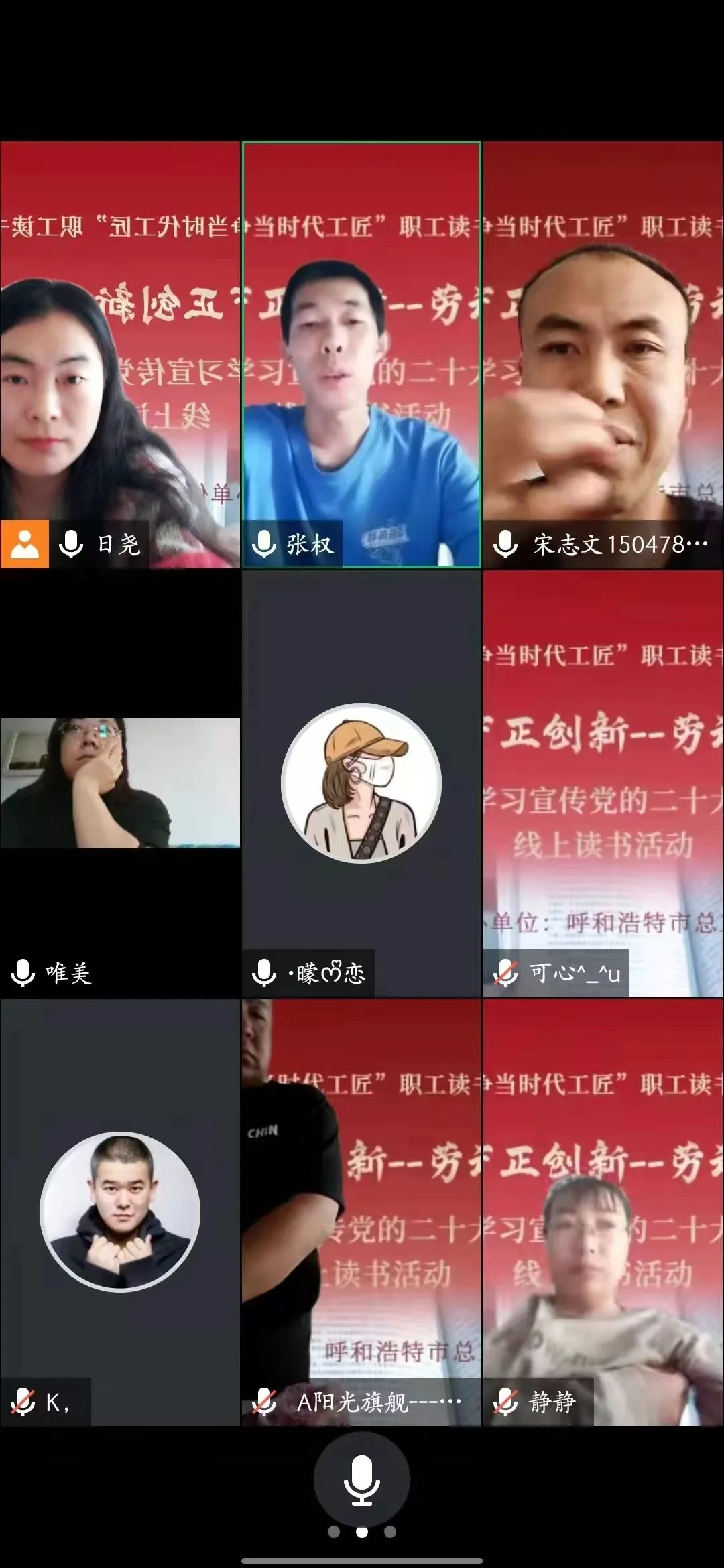Open A阳光旗舰 video tile
Viewport: 724px width, 1568px height.
(x=361, y=1212)
